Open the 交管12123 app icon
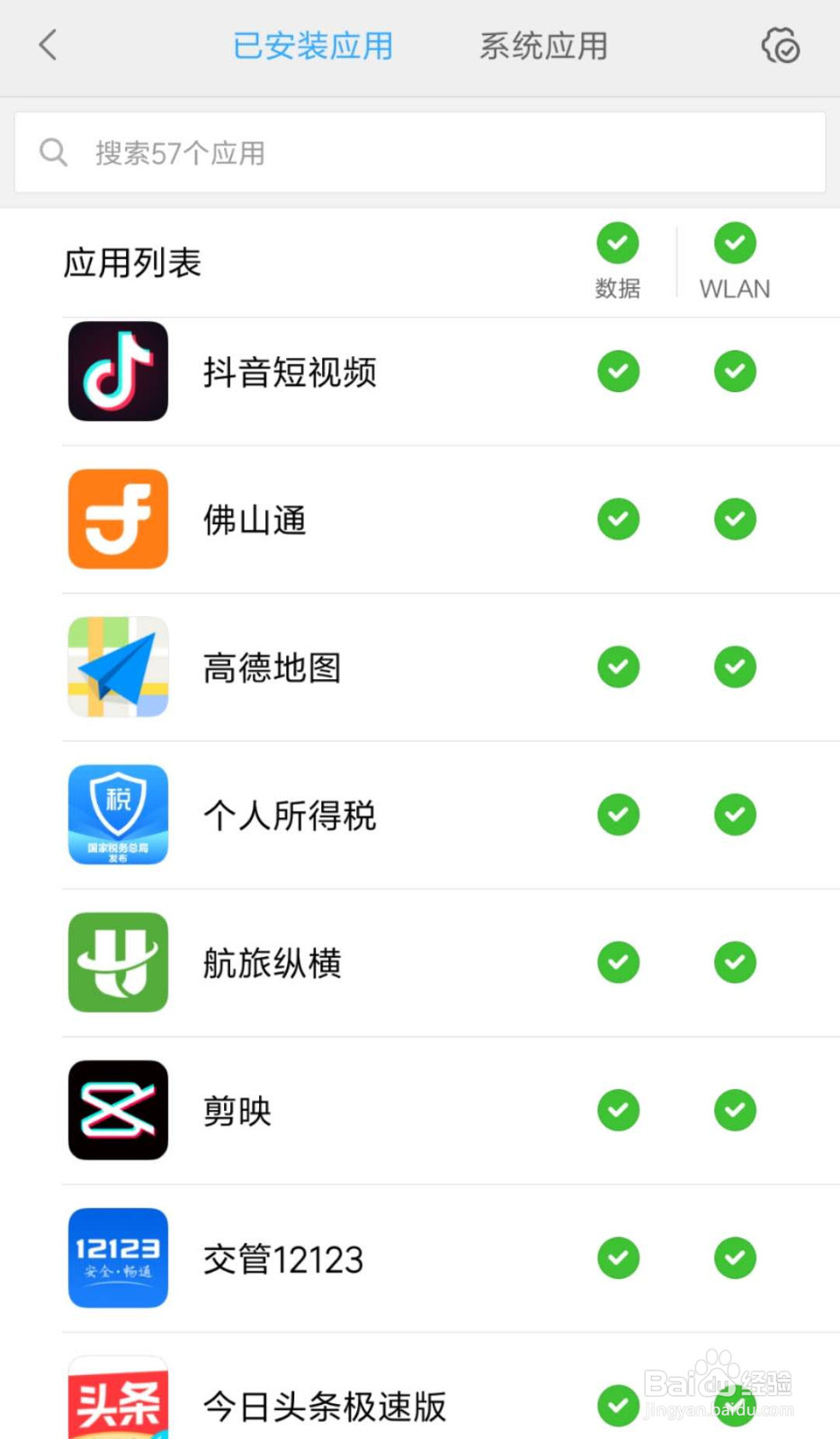840x1439 pixels. 117,1257
